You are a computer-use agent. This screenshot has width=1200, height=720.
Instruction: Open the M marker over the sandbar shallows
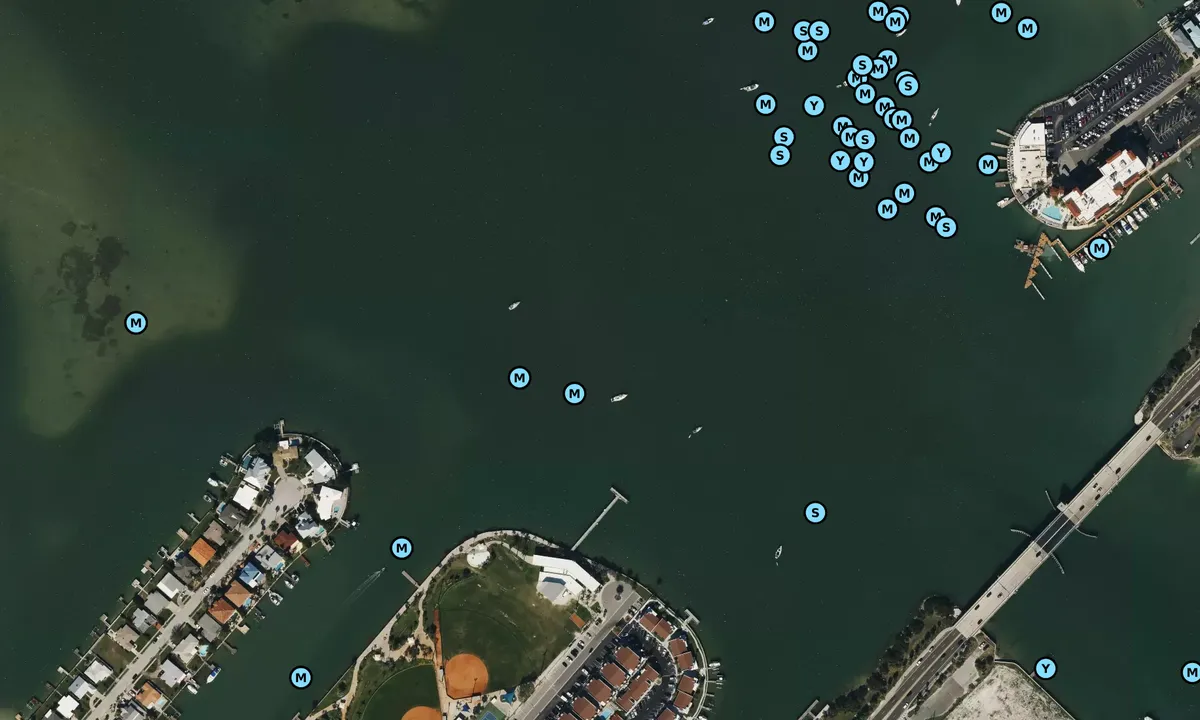136,323
